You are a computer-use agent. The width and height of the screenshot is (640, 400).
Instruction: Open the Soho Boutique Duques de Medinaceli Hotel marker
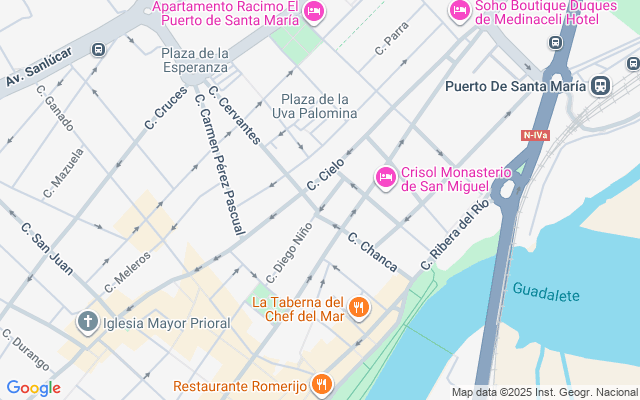pyautogui.click(x=460, y=11)
